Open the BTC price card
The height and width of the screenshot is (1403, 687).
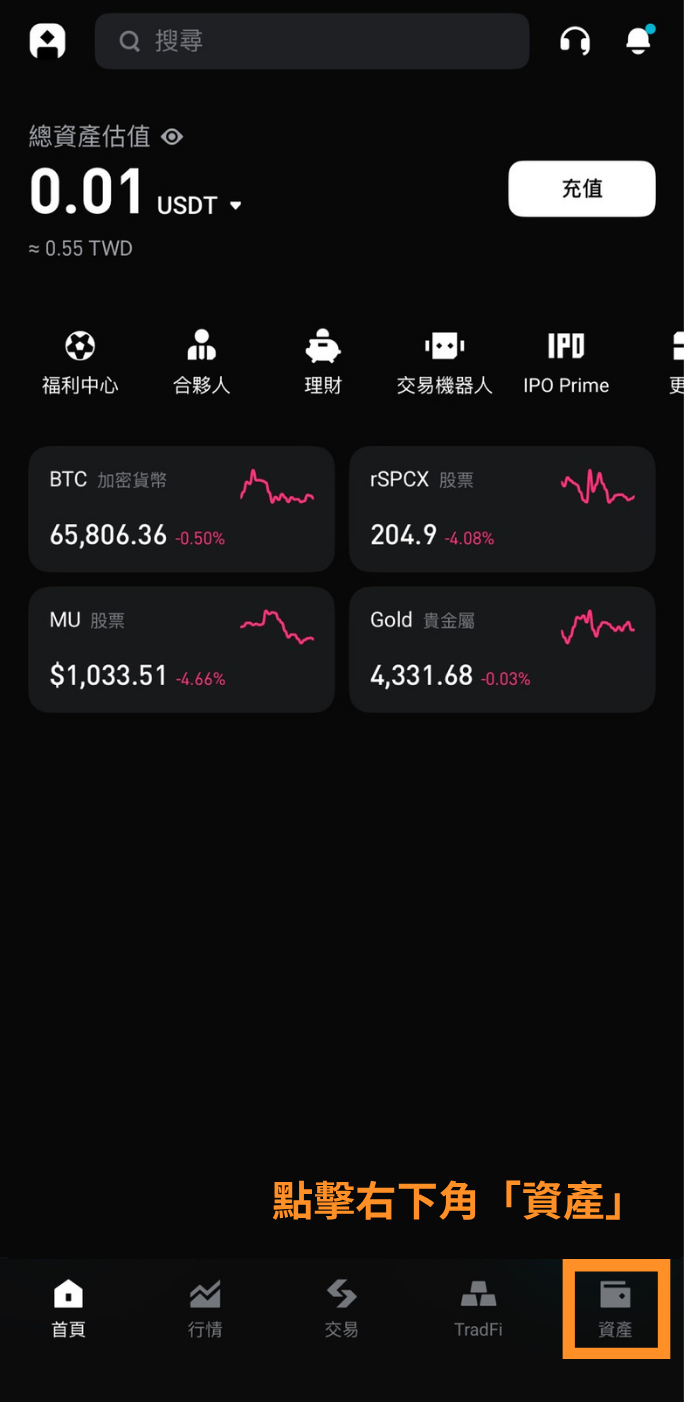[x=181, y=509]
